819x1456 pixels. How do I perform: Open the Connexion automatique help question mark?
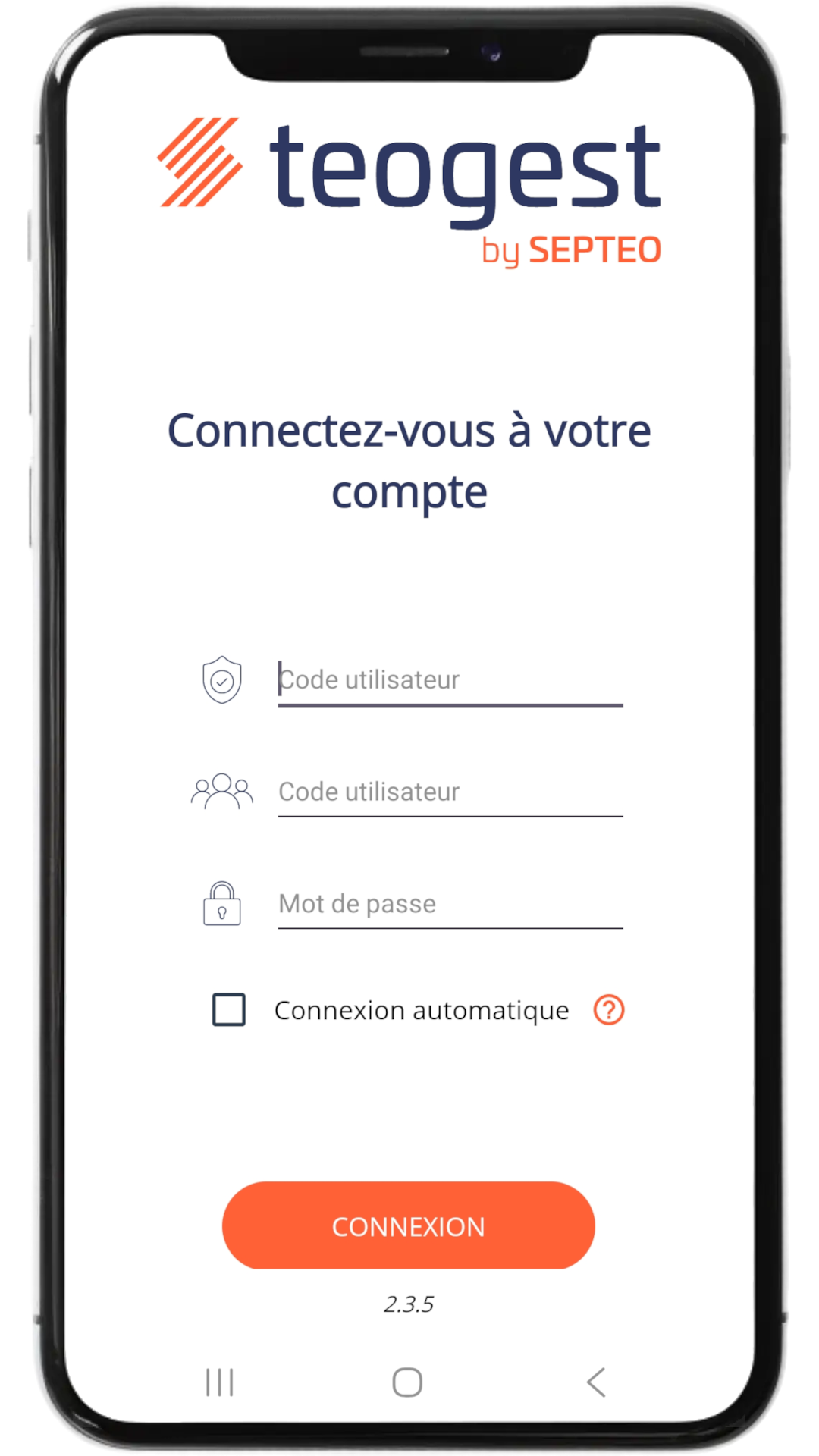coord(608,1009)
